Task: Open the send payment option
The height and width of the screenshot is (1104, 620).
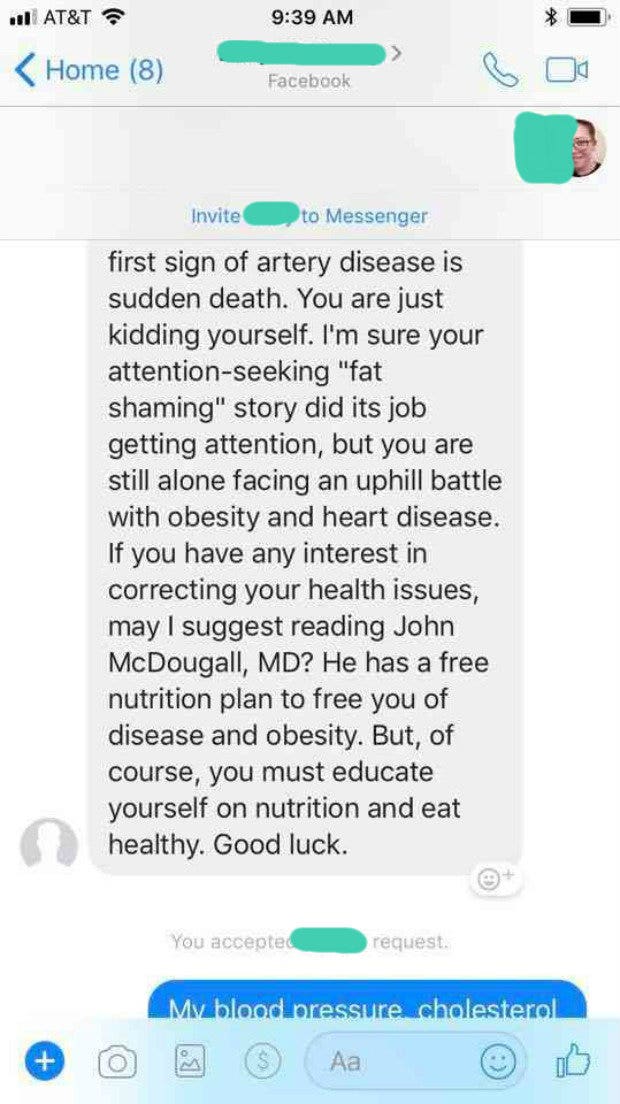Action: (x=262, y=1061)
